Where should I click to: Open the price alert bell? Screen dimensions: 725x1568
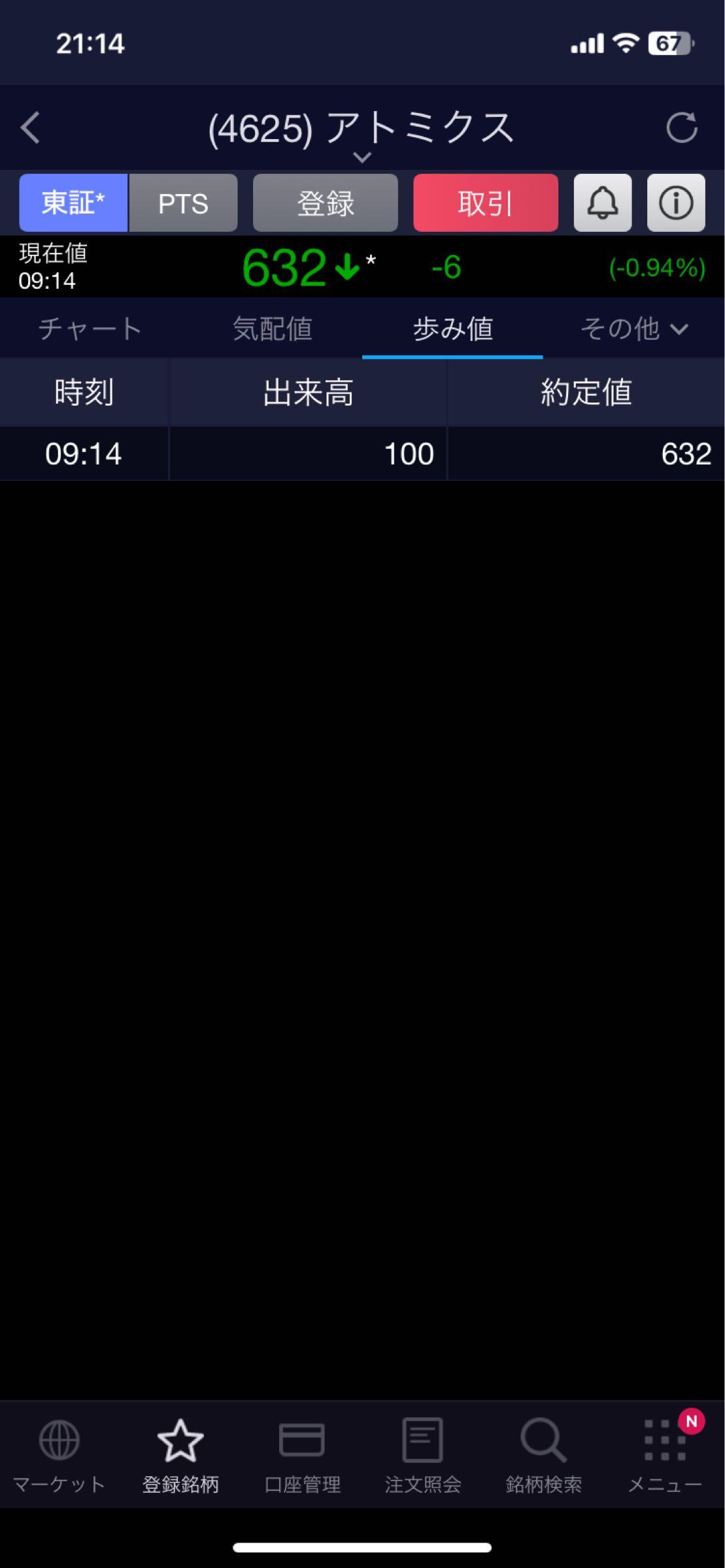(x=602, y=203)
